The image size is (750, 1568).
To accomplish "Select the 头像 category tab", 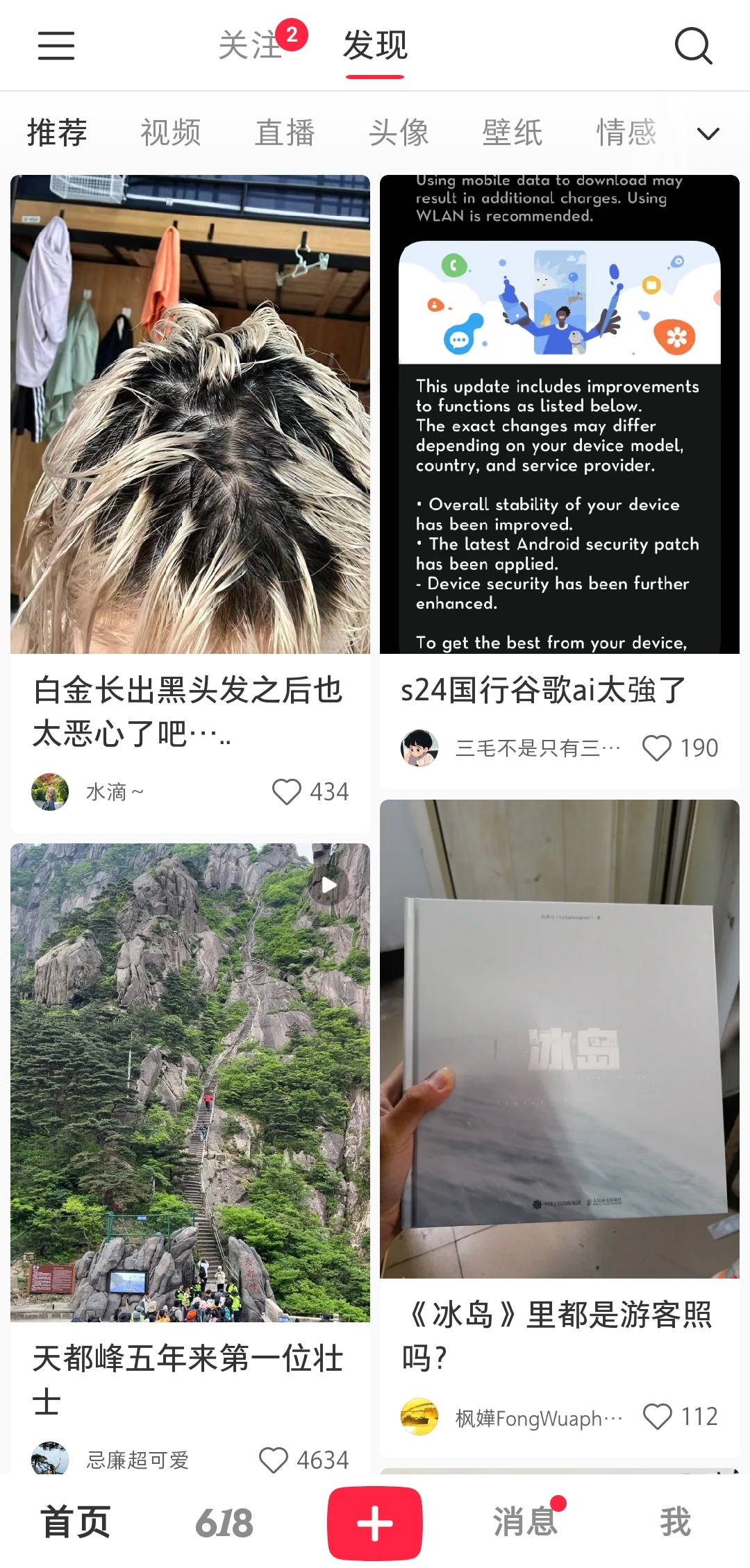I will click(399, 133).
